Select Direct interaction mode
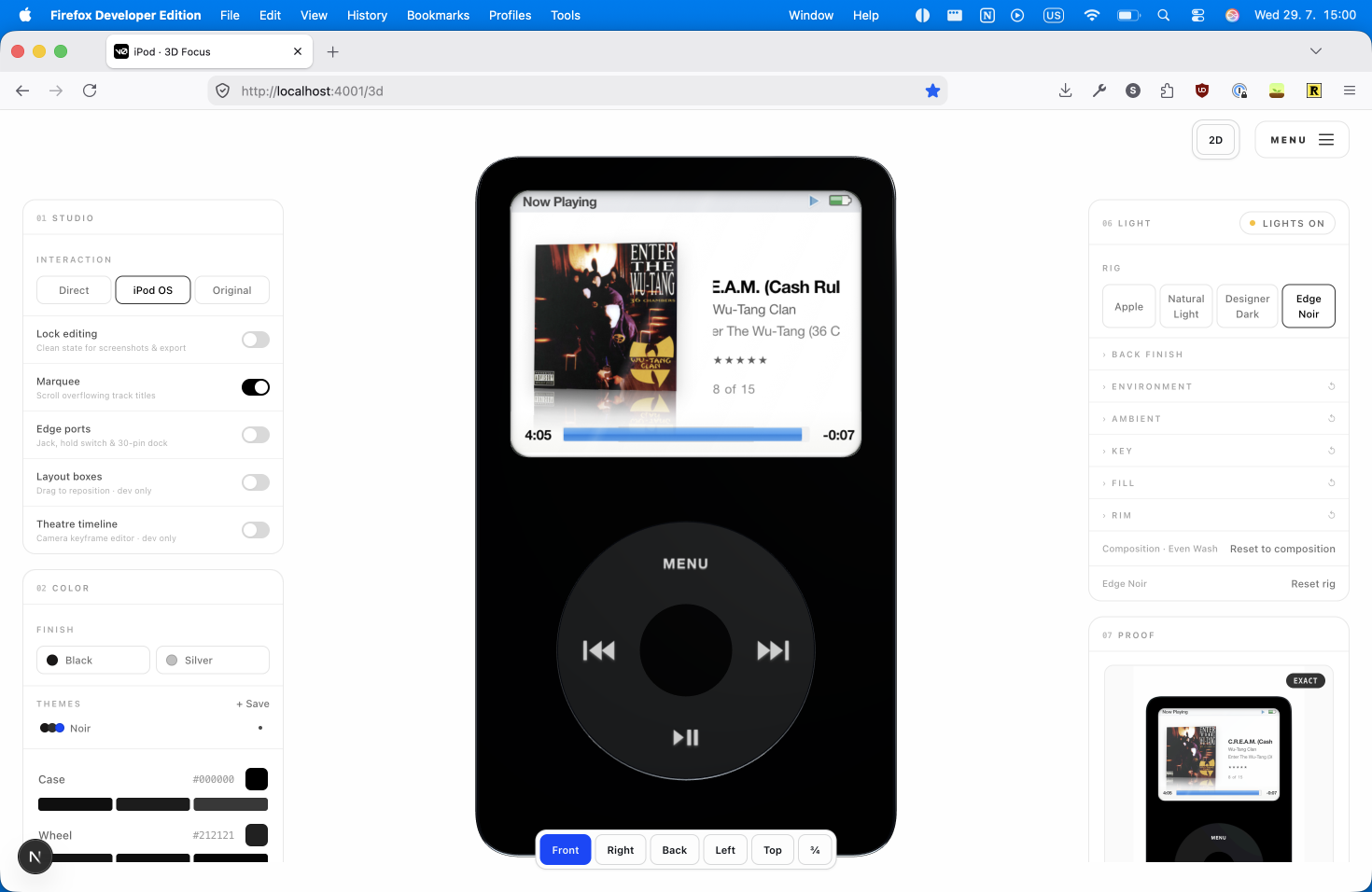This screenshot has width=1372, height=892. coord(74,290)
